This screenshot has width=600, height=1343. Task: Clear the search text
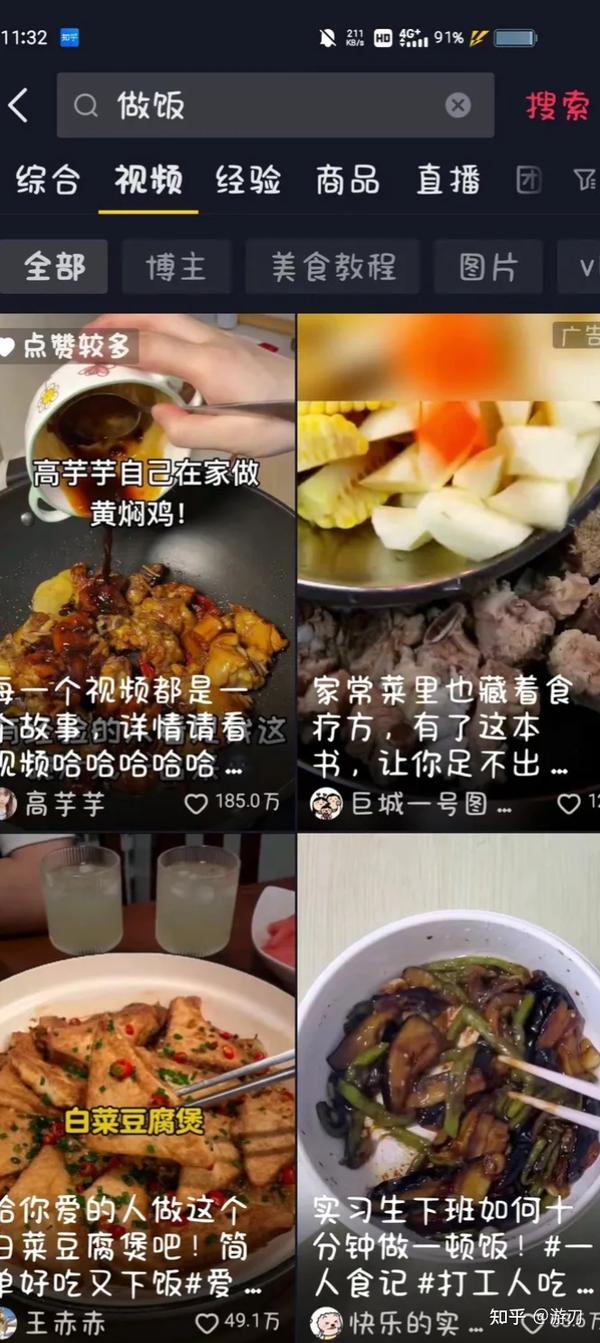point(458,105)
